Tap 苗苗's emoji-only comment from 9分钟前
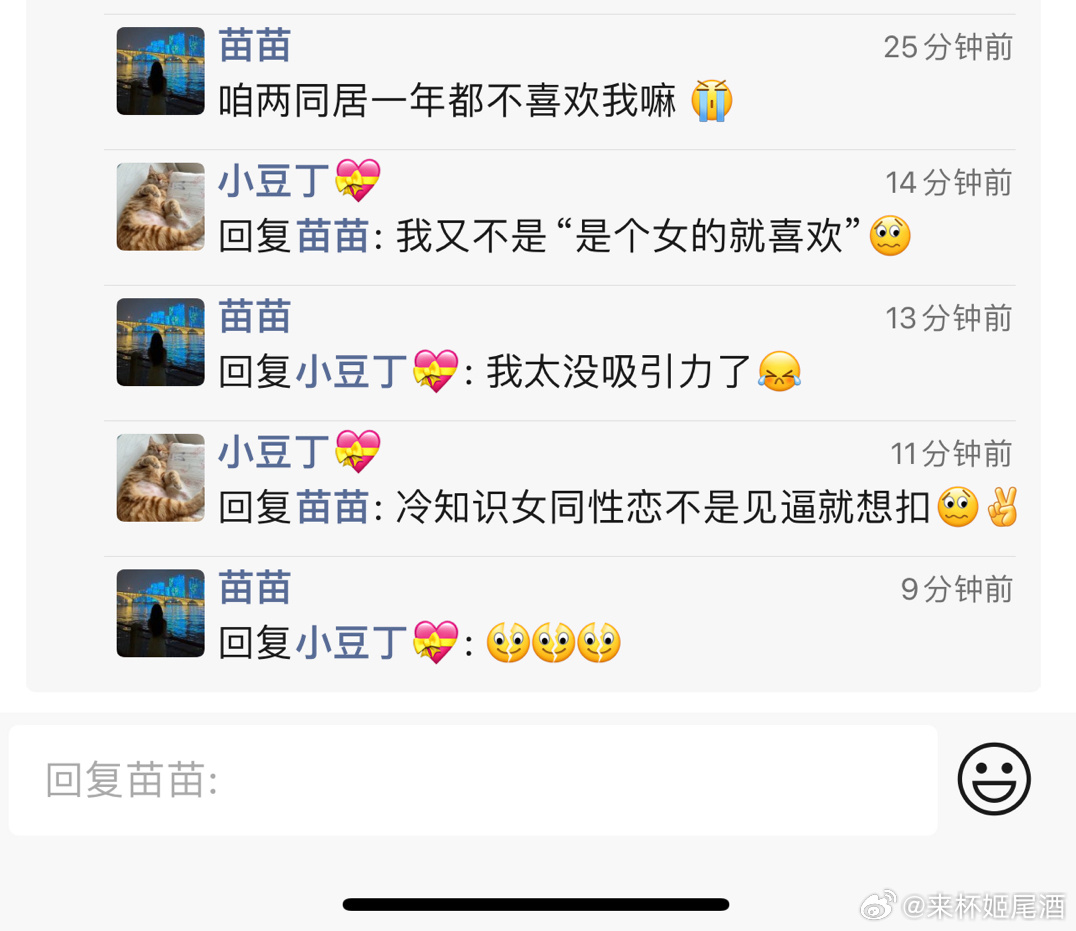Screen dimensions: 1076x931 [x=553, y=643]
